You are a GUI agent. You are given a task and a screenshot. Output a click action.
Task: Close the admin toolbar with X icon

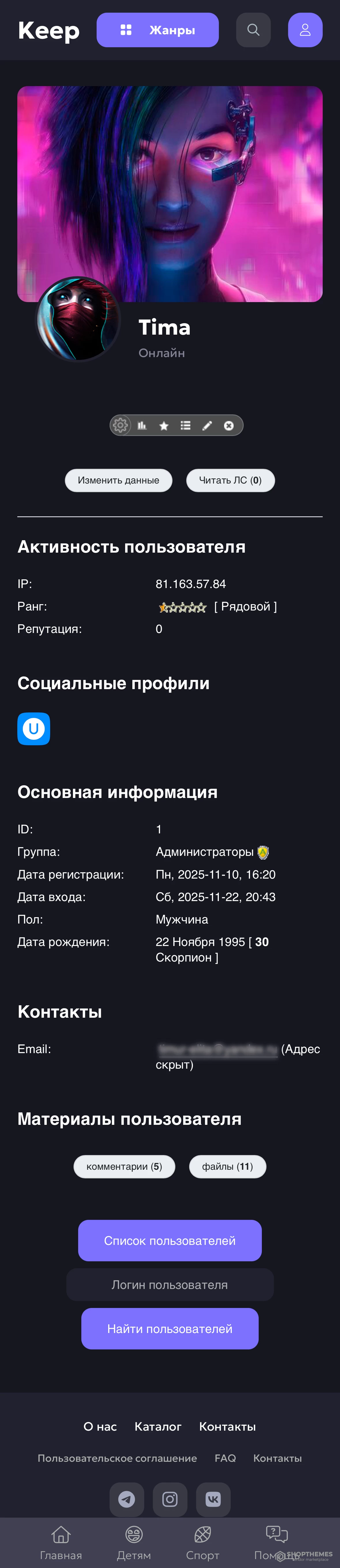228,426
